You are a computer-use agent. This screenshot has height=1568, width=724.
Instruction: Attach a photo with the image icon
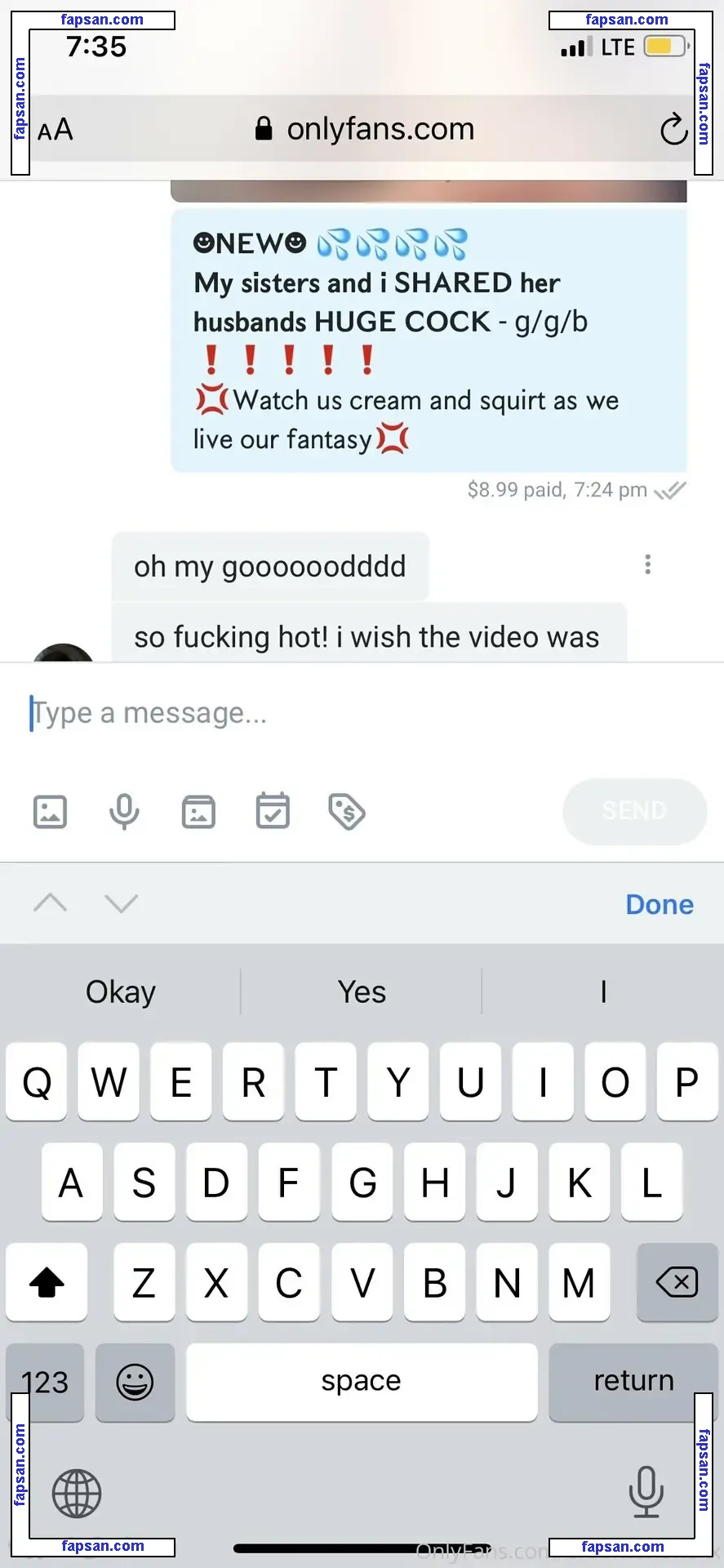pos(50,812)
